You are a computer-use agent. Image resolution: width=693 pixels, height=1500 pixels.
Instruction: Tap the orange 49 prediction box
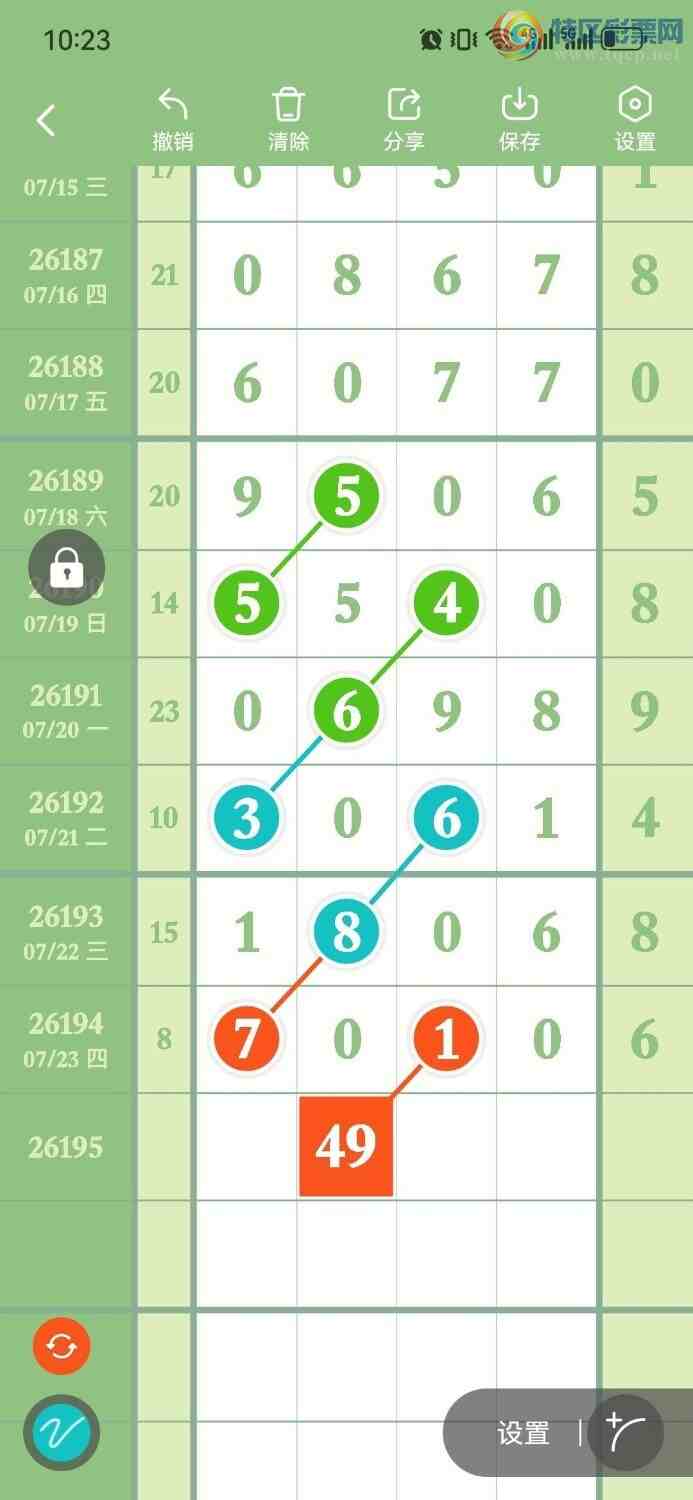pos(346,1146)
